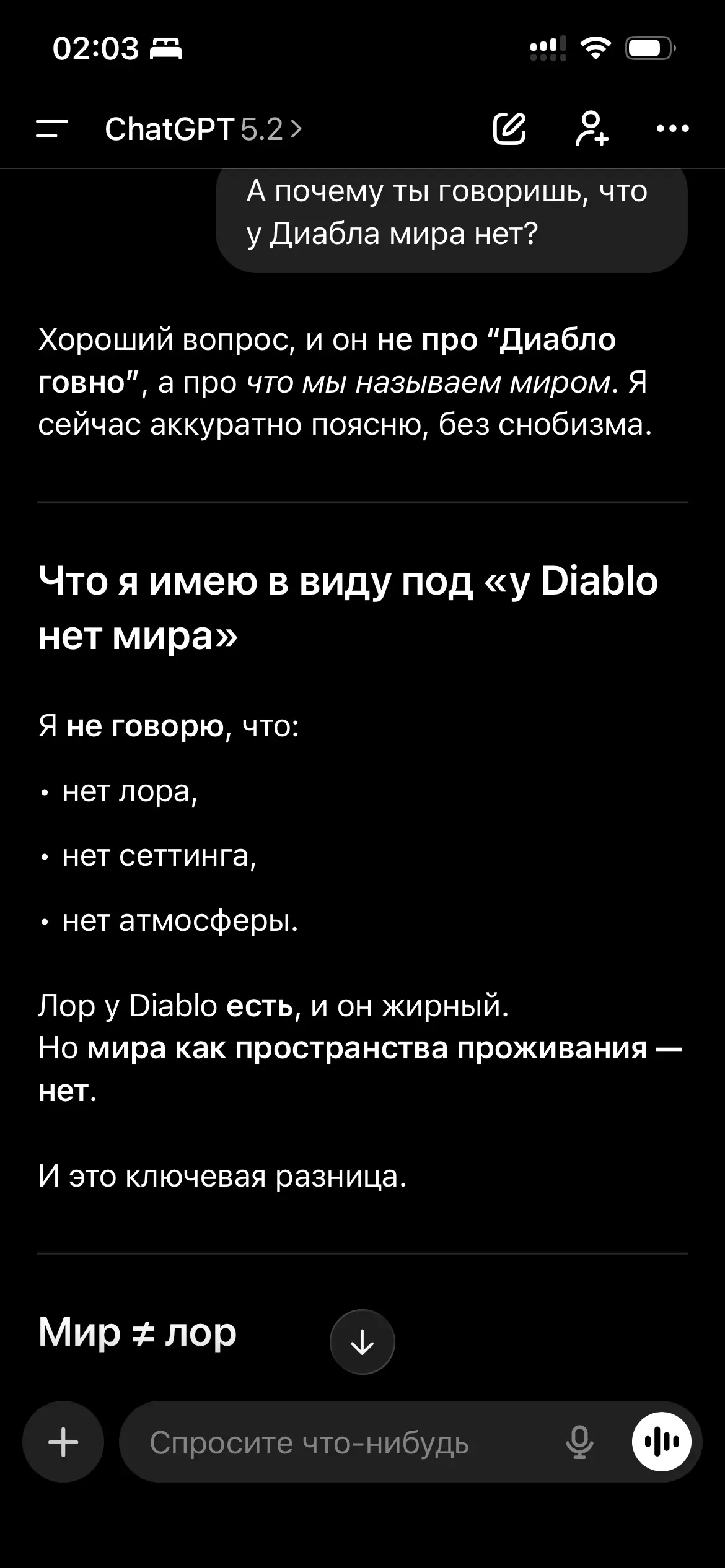The height and width of the screenshot is (1568, 725).
Task: Open the sidebar menu
Action: coord(52,129)
